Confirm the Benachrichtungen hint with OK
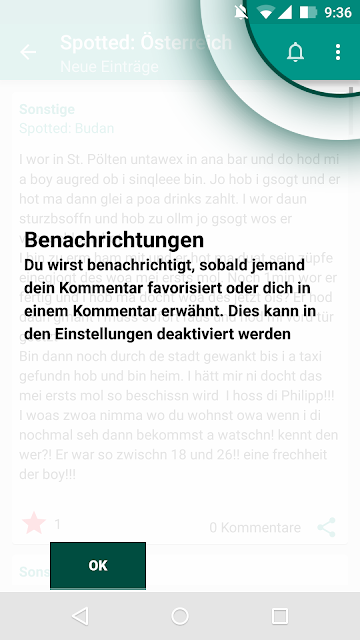 [98, 565]
